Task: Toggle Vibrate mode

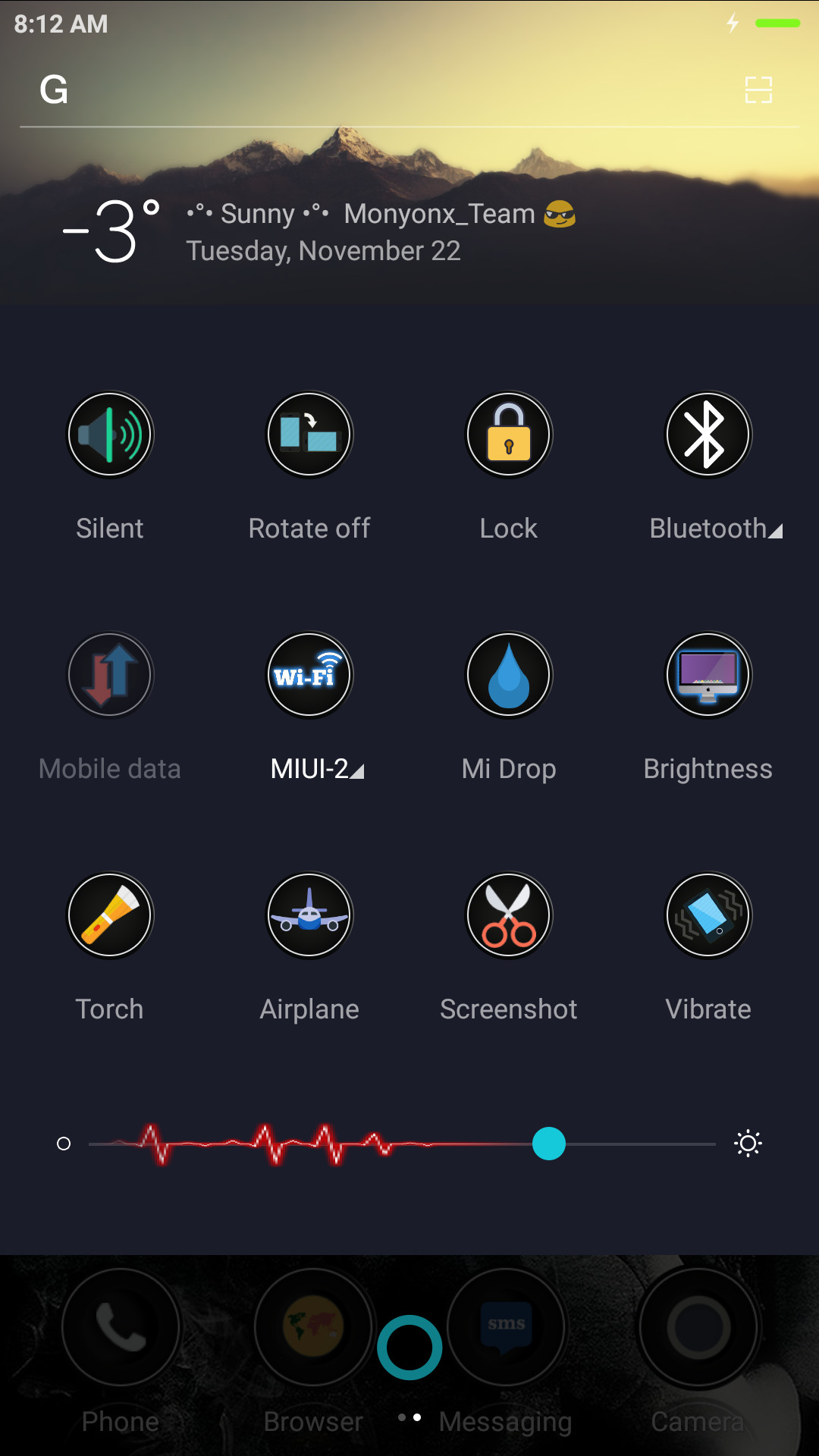Action: coord(708,915)
